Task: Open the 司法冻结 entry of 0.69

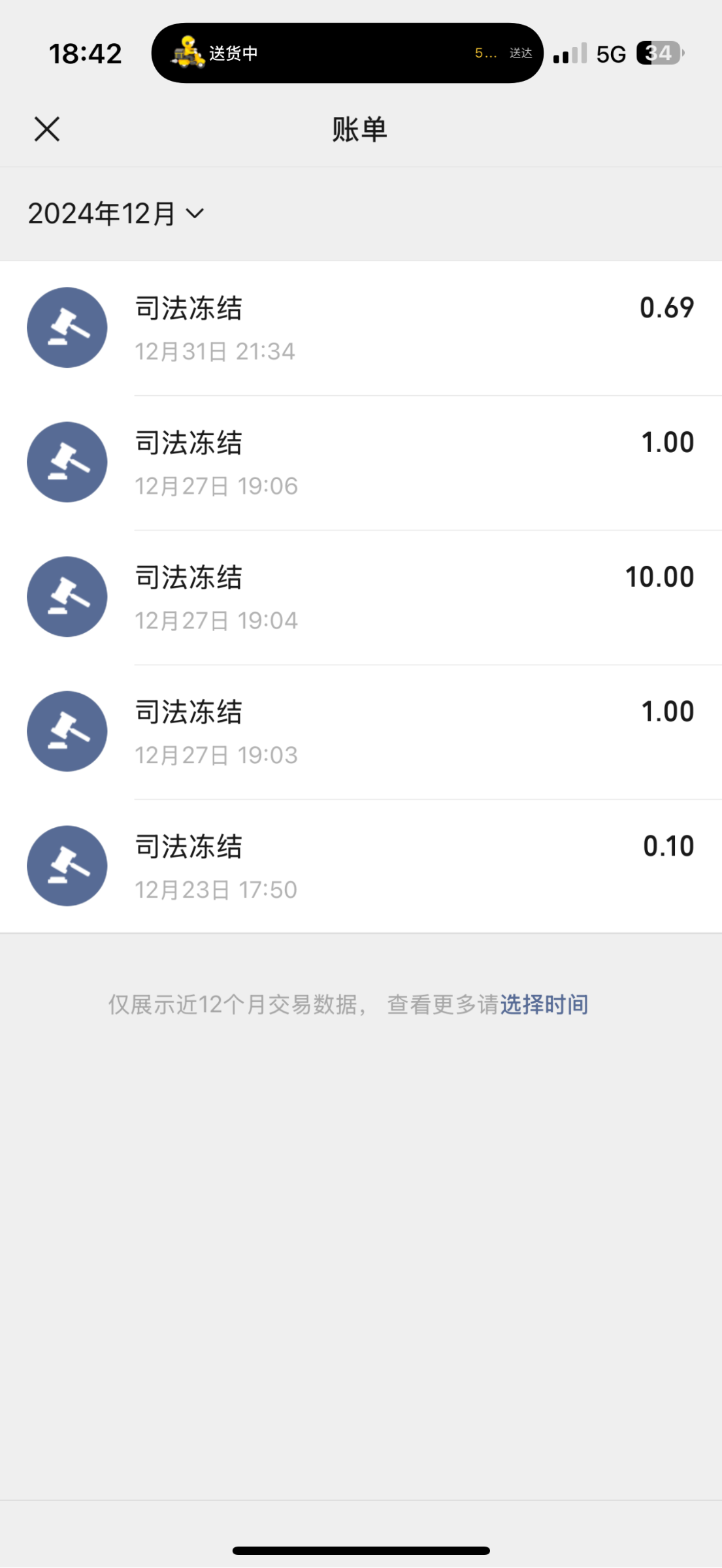Action: (361, 329)
